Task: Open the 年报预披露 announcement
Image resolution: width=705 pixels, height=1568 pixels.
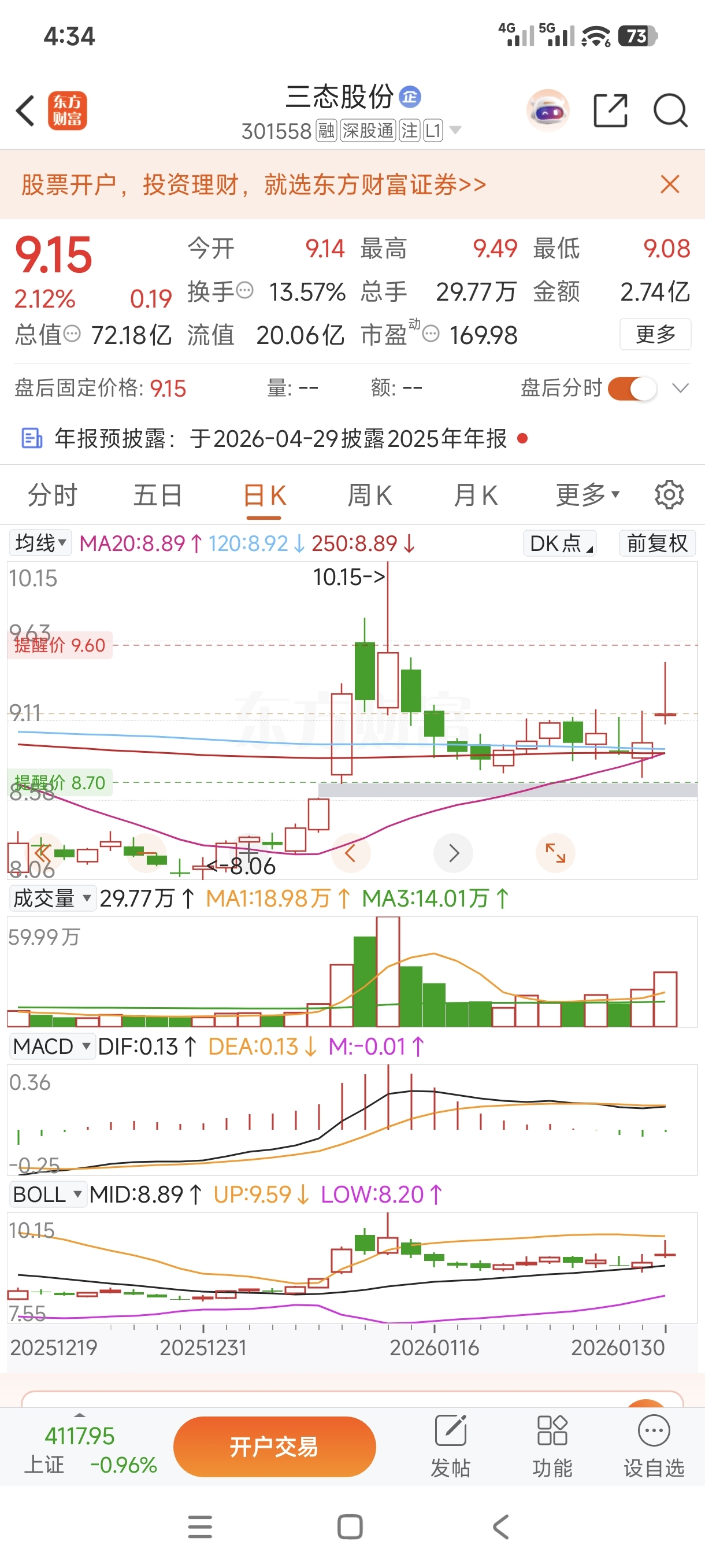Action: pos(280,438)
